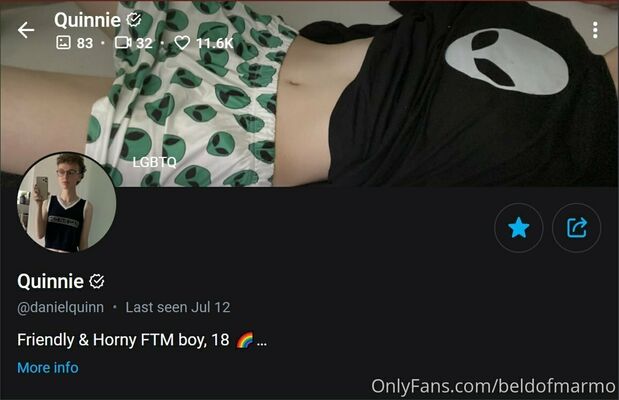Go back using the arrow
The height and width of the screenshot is (400, 619).
click(x=26, y=30)
